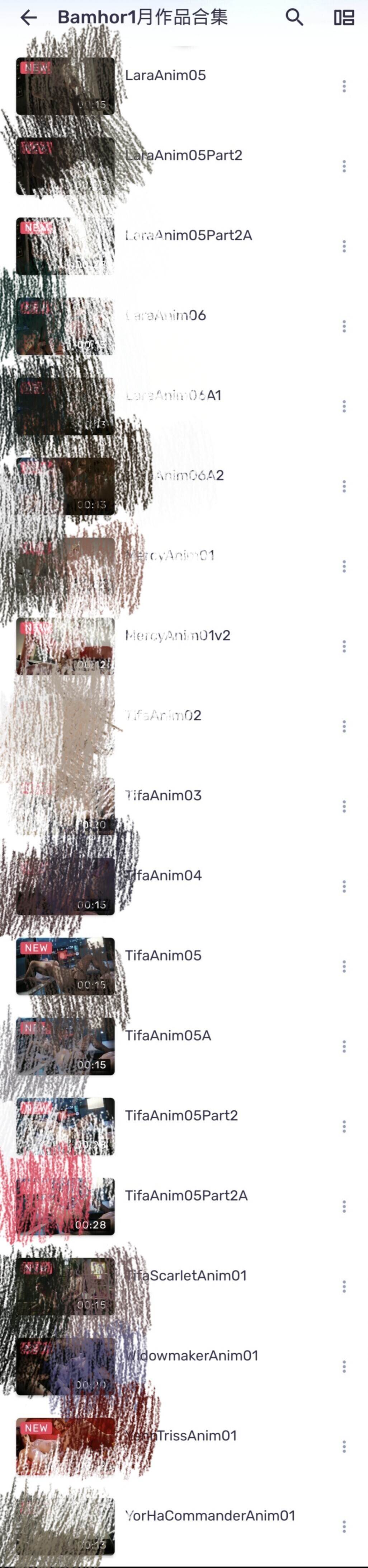The height and width of the screenshot is (1568, 368).
Task: Open more options for LaraAnim06A1
Action: tap(344, 407)
